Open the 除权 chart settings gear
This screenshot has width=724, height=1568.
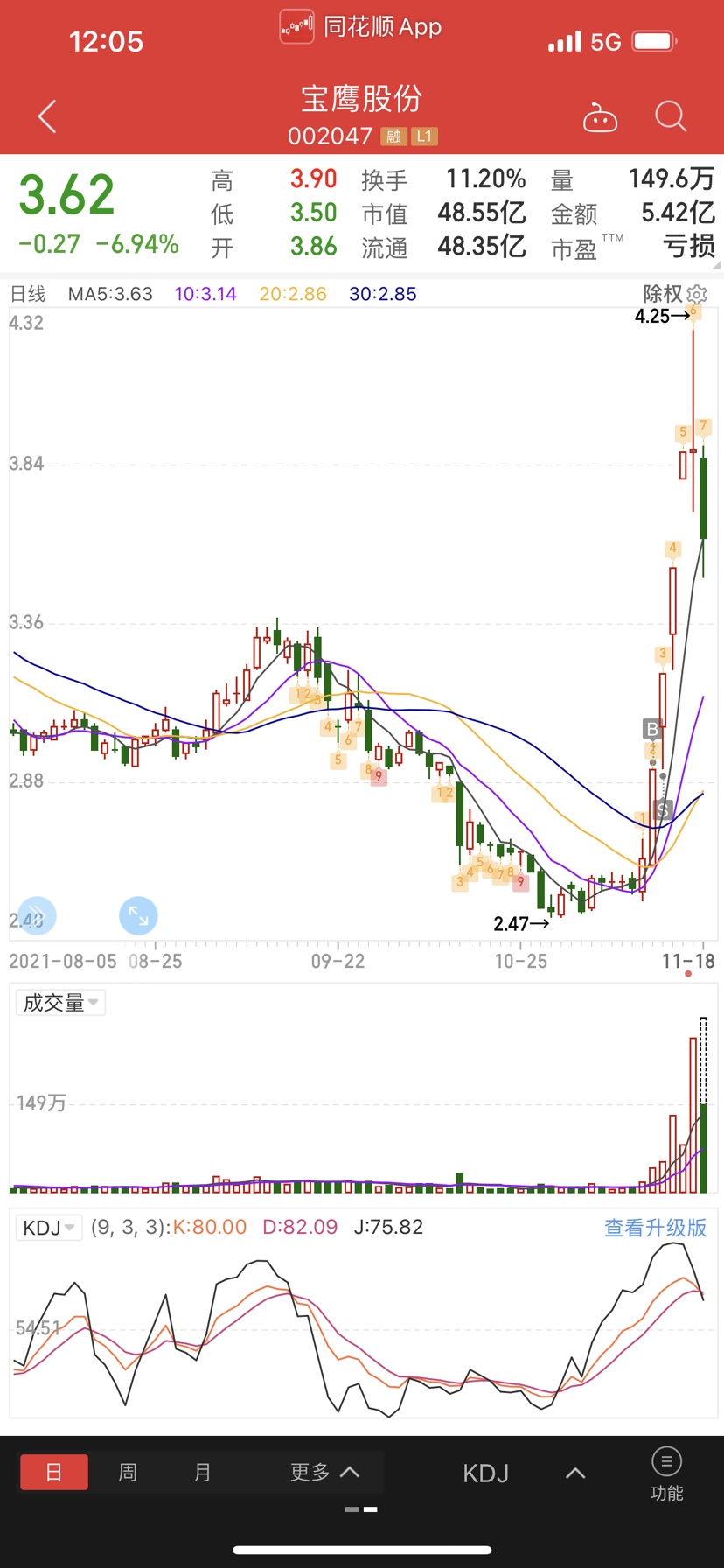(x=697, y=294)
